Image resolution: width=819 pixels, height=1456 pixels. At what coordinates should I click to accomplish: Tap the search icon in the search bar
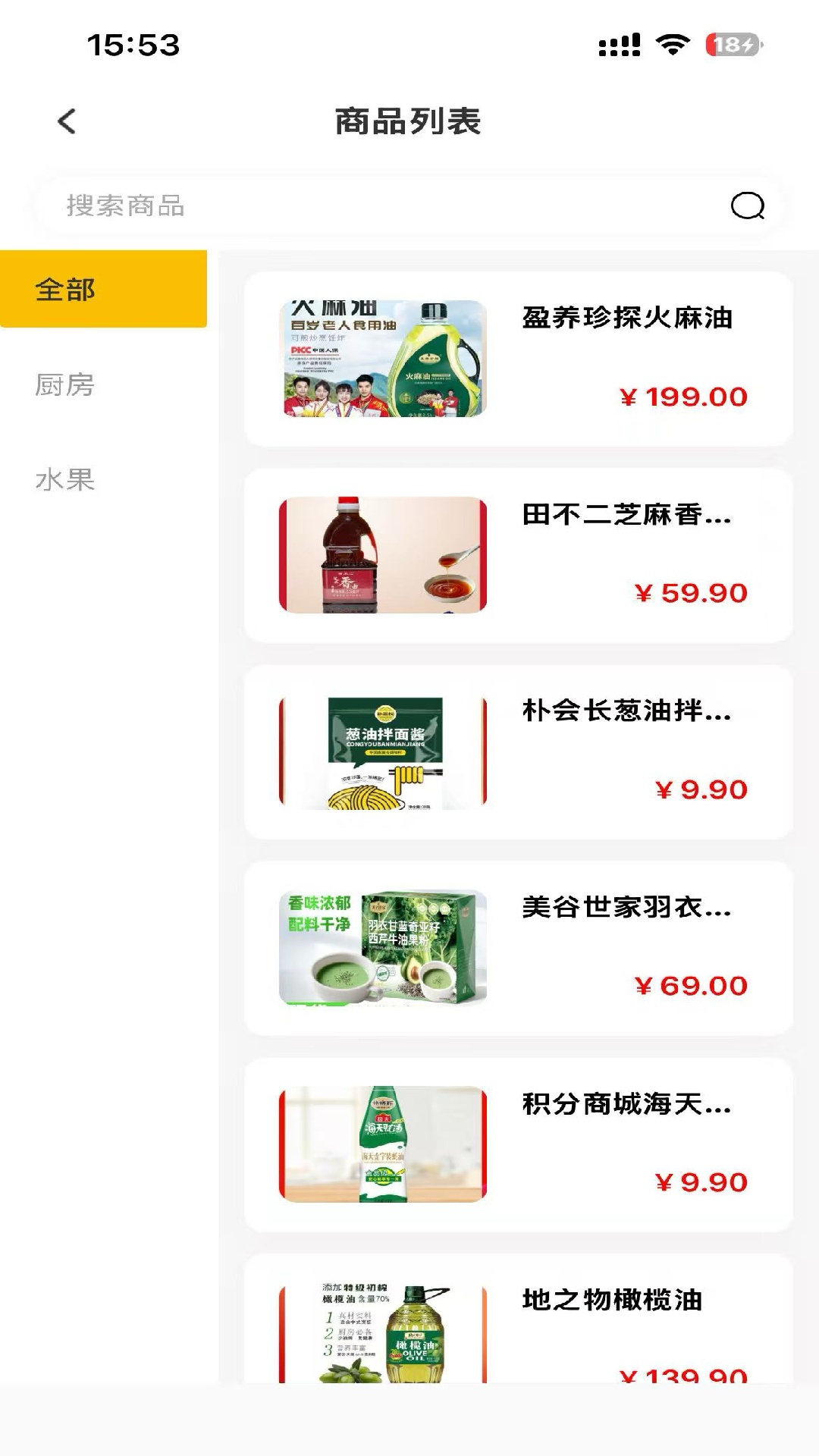coord(747,206)
